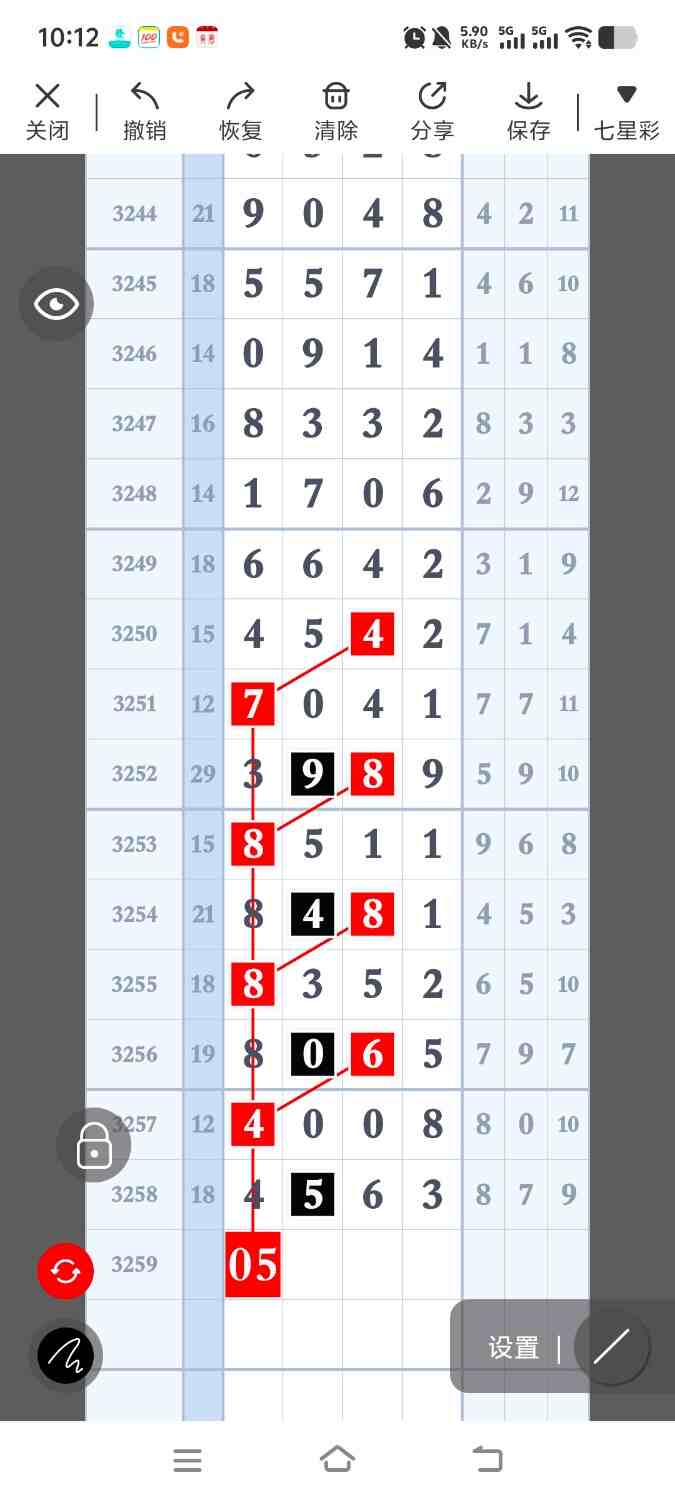Image resolution: width=675 pixels, height=1500 pixels.
Task: Open the 七星彩 lottery dropdown
Action: tap(626, 112)
